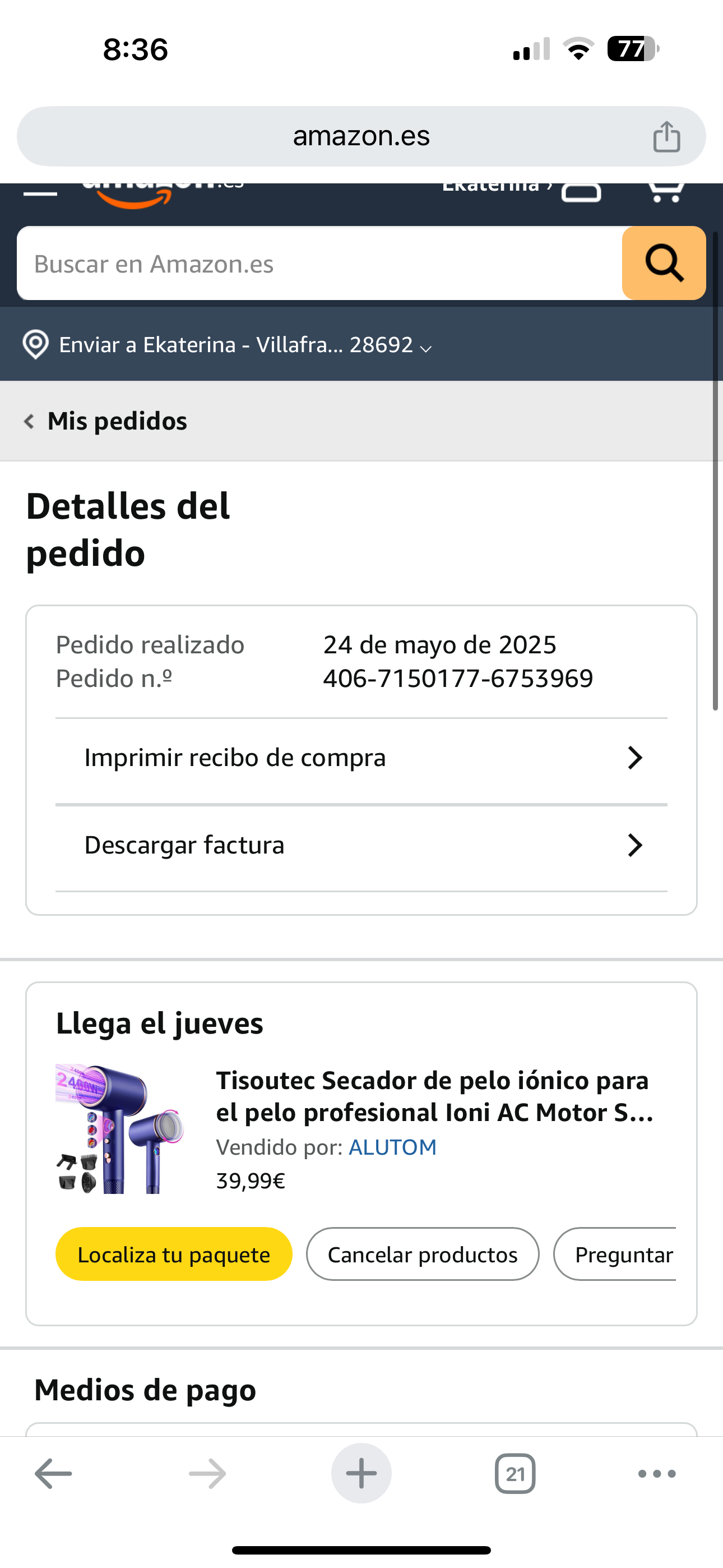Go back to Mis pedidos
Image resolution: width=723 pixels, height=1568 pixels.
pos(106,421)
